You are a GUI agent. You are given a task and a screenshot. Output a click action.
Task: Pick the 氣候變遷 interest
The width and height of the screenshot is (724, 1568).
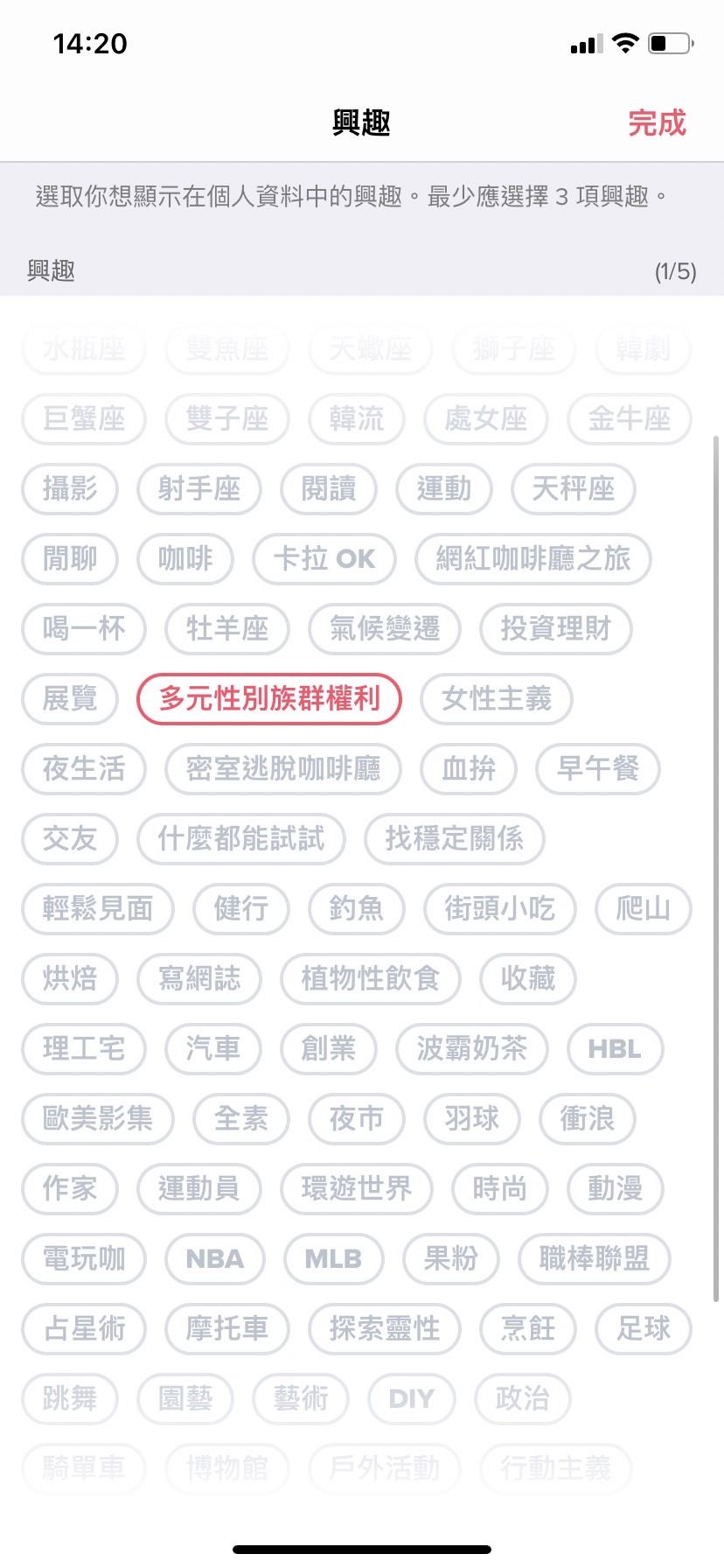385,628
